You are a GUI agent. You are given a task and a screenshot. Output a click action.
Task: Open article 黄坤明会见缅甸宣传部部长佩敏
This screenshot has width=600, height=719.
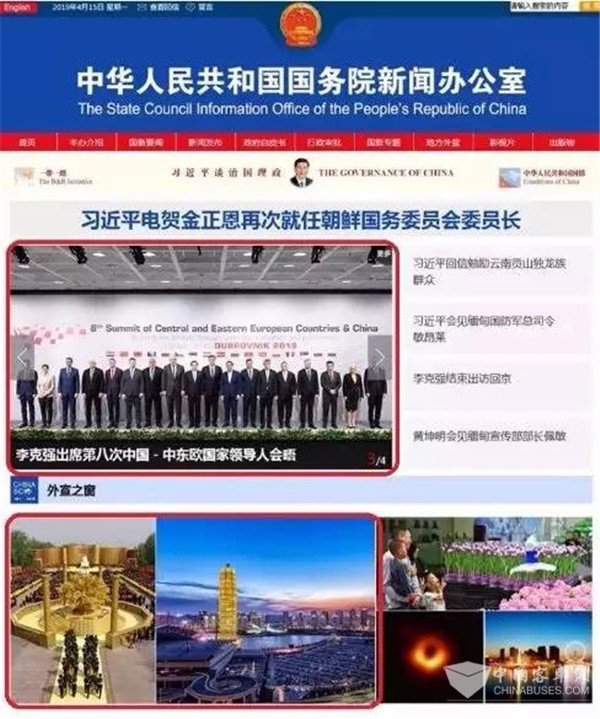click(490, 436)
